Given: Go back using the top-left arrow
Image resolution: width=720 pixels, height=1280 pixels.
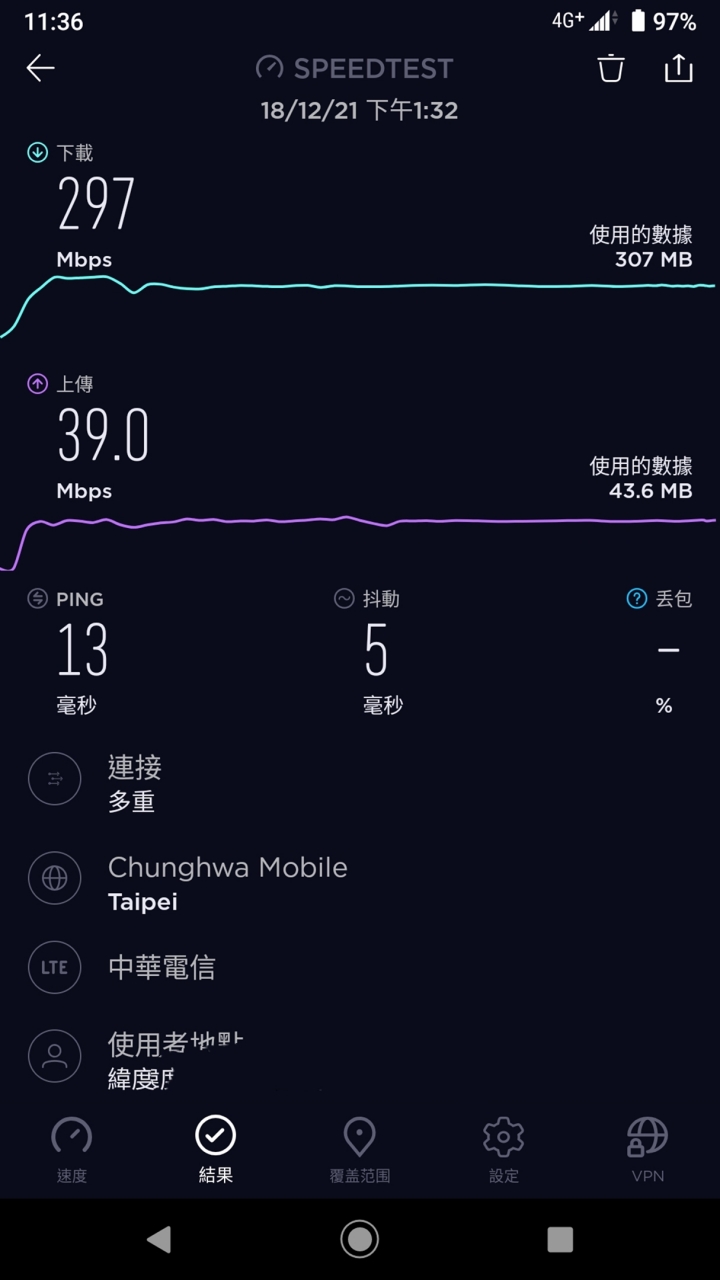Looking at the screenshot, I should click(40, 68).
